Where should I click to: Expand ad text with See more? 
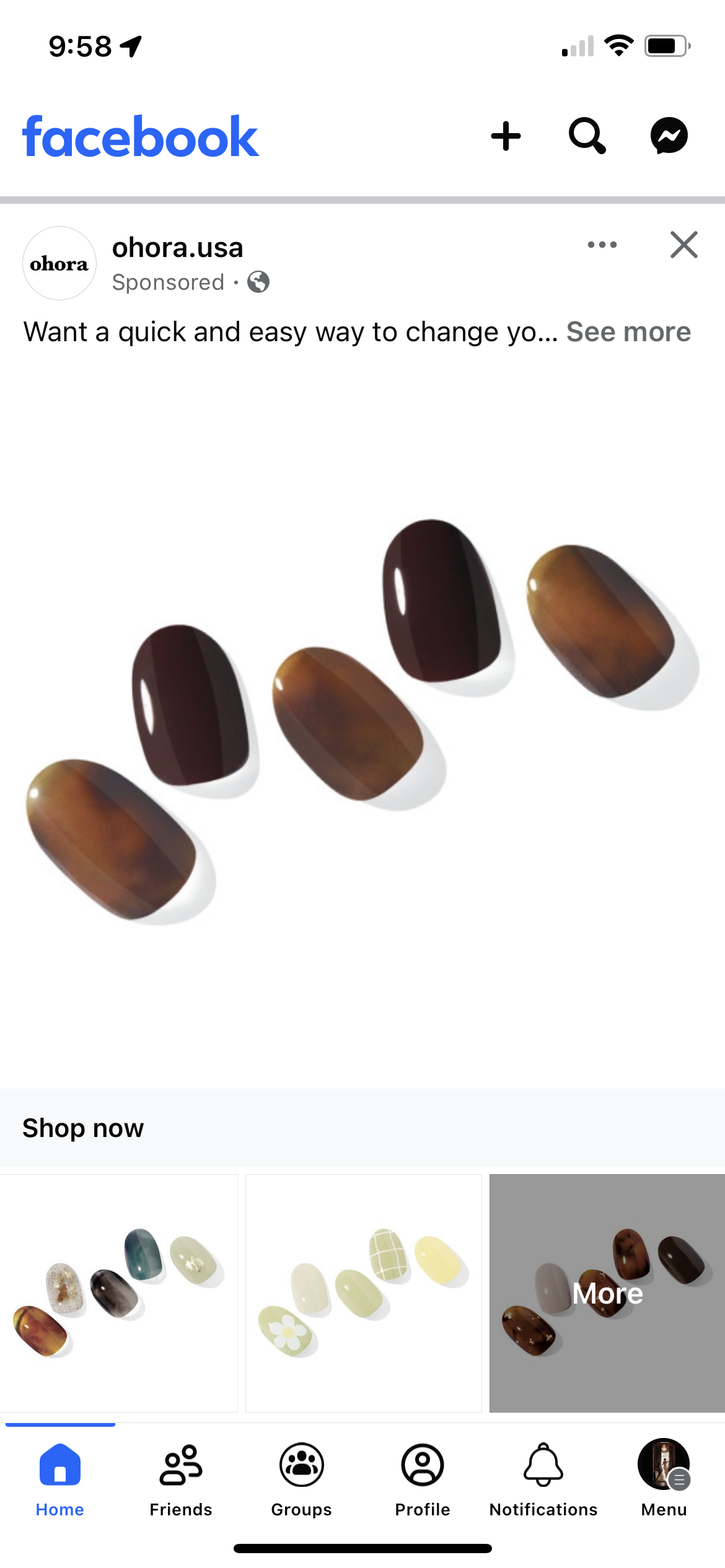click(628, 332)
